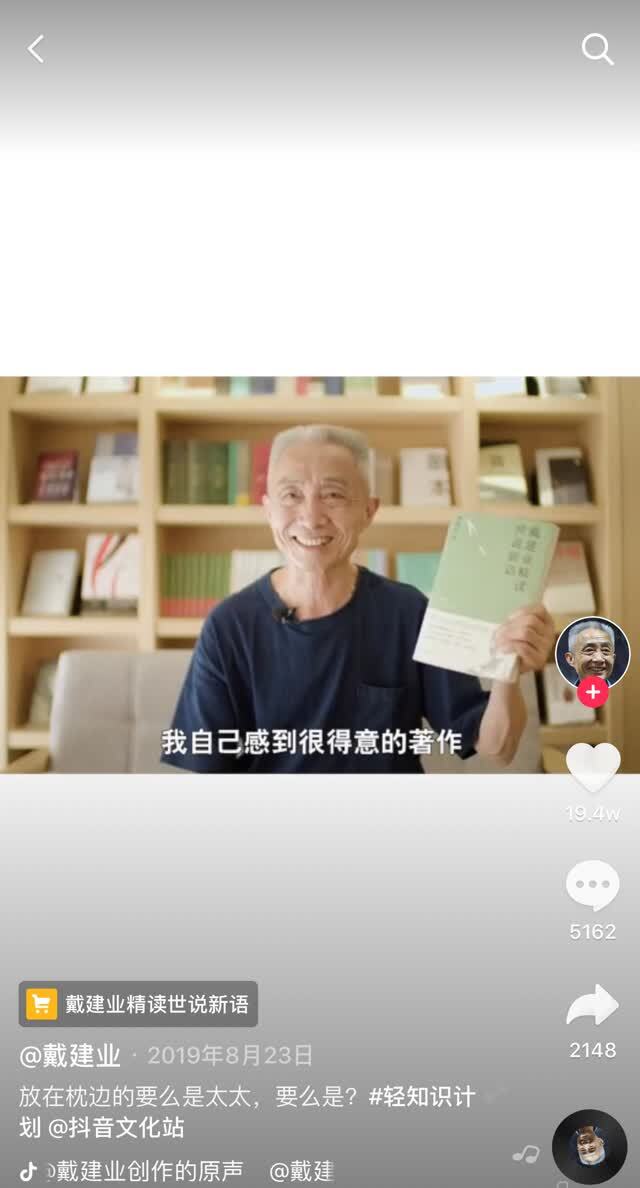Tap the spinning music disc icon
This screenshot has height=1188, width=640.
590,1147
